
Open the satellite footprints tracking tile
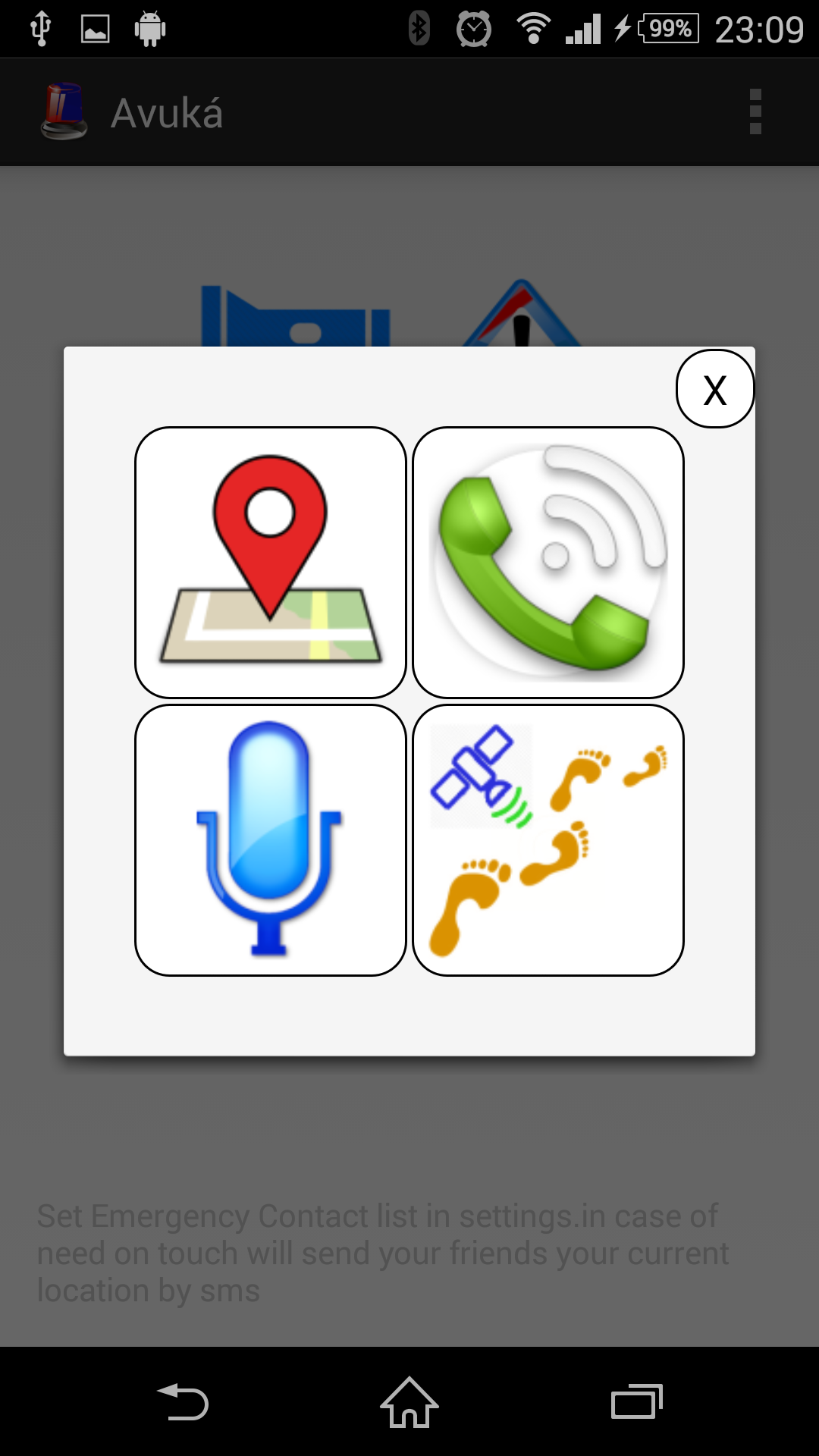pos(548,839)
